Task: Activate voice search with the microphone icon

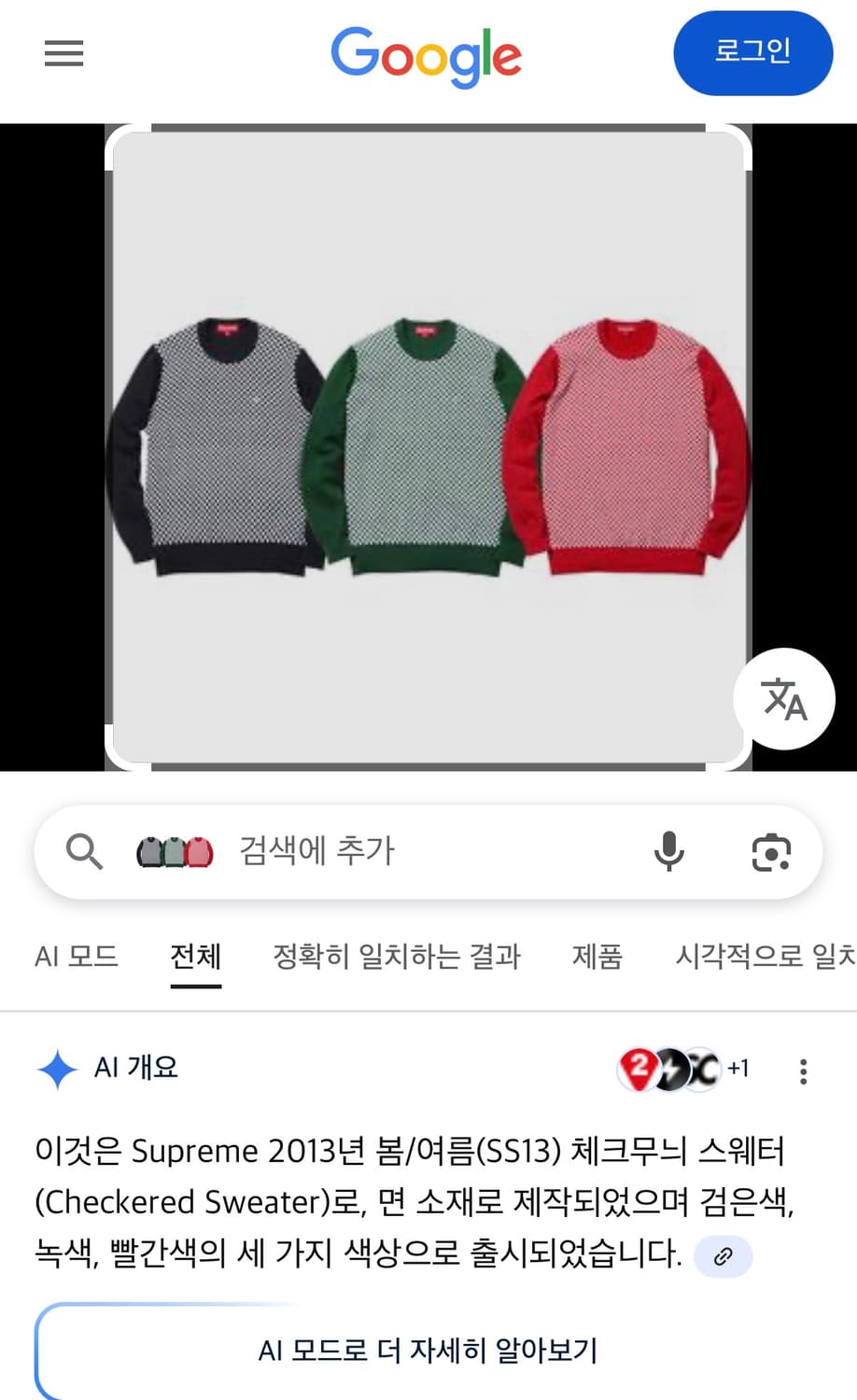Action: (x=668, y=852)
